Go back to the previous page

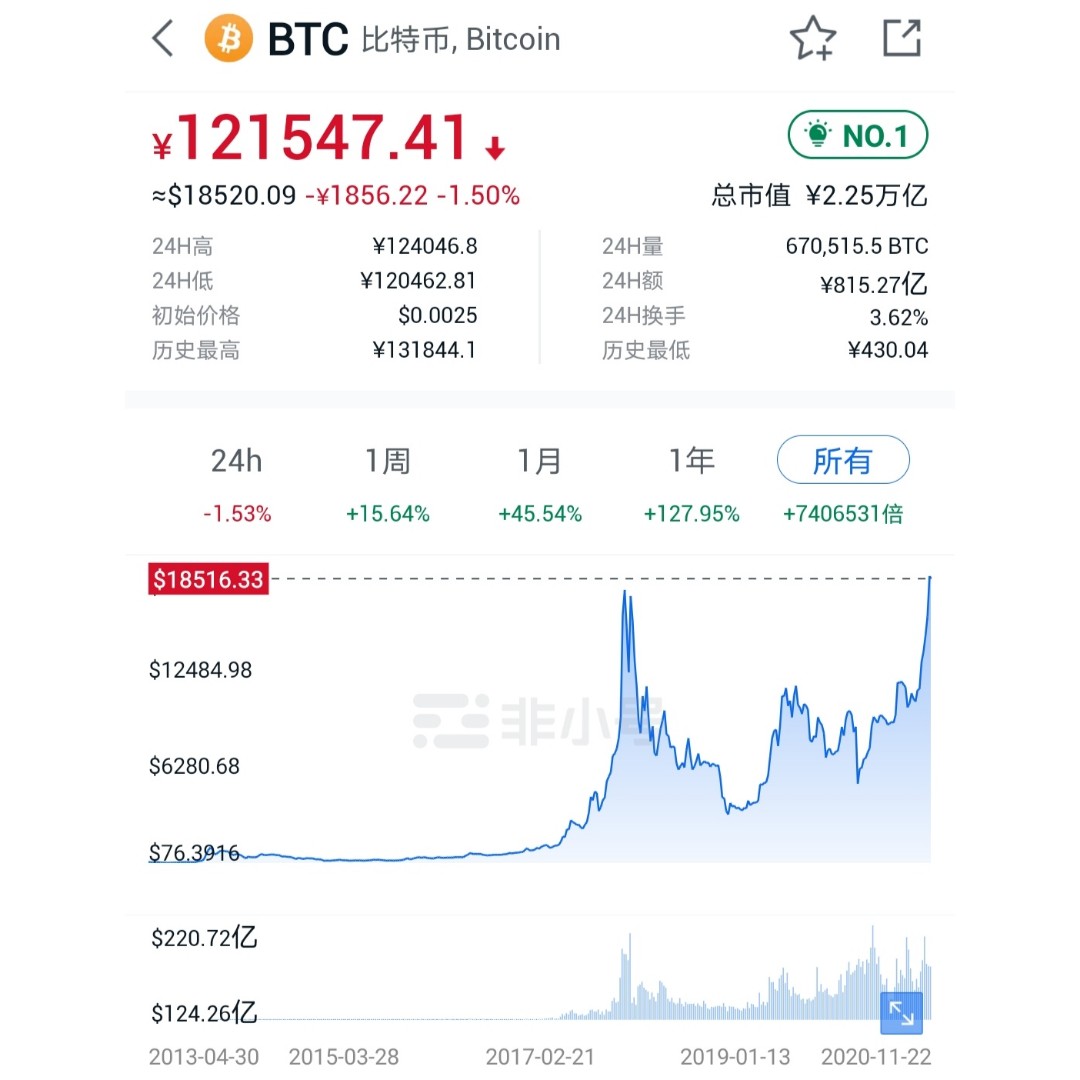coord(163,39)
